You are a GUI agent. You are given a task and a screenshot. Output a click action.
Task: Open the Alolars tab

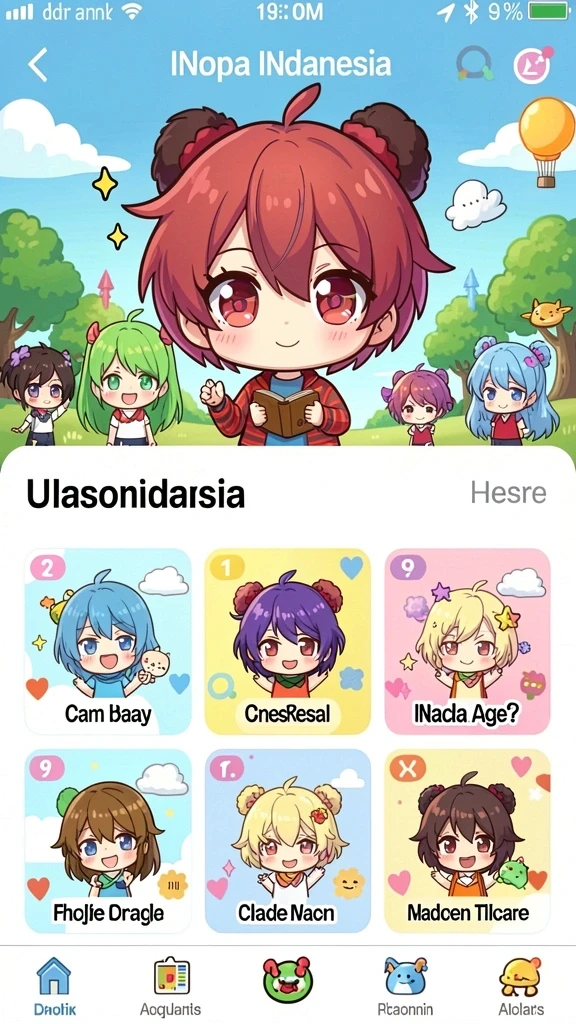coord(520,986)
